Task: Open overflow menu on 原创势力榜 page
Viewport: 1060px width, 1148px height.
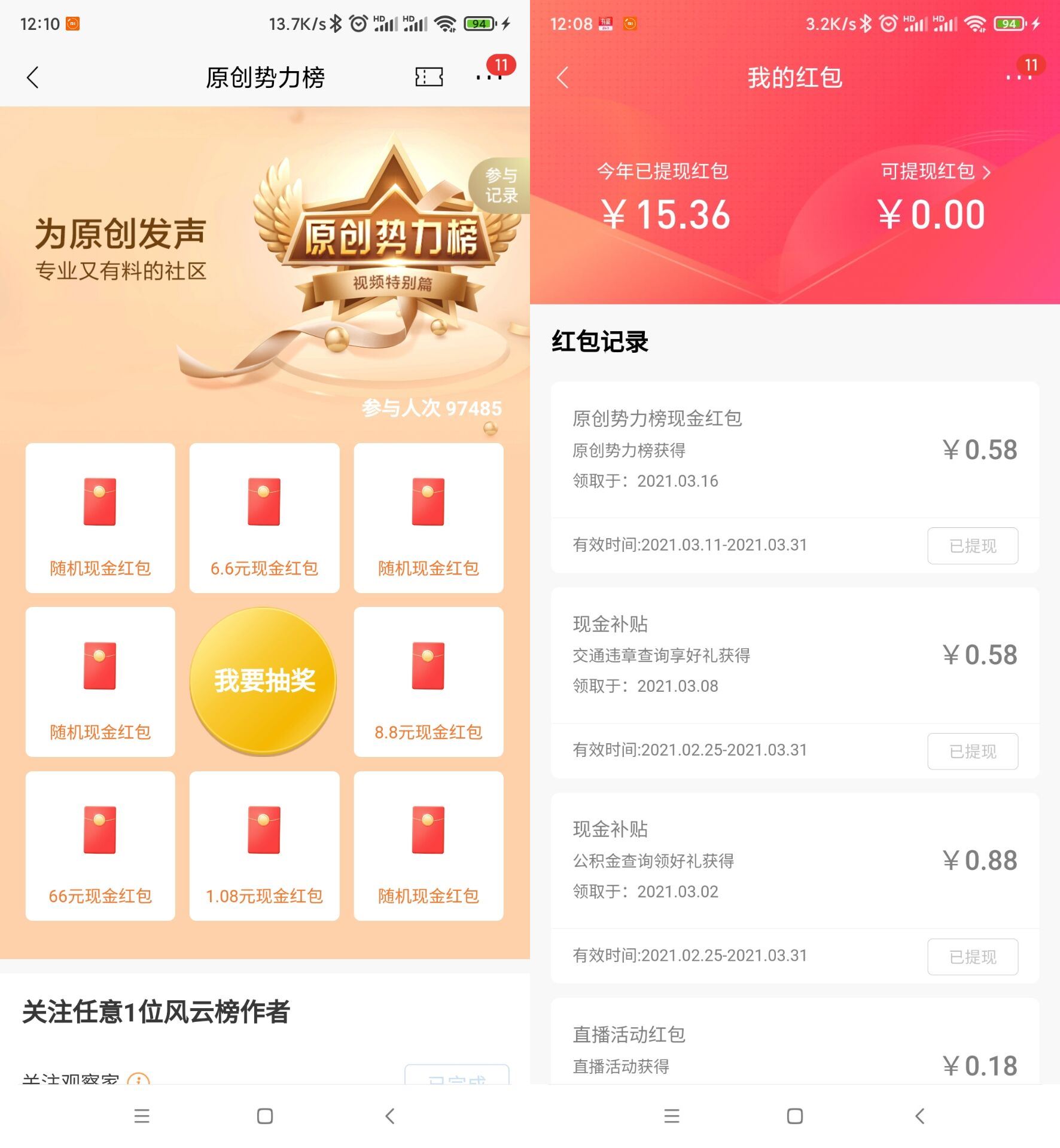Action: pos(488,77)
